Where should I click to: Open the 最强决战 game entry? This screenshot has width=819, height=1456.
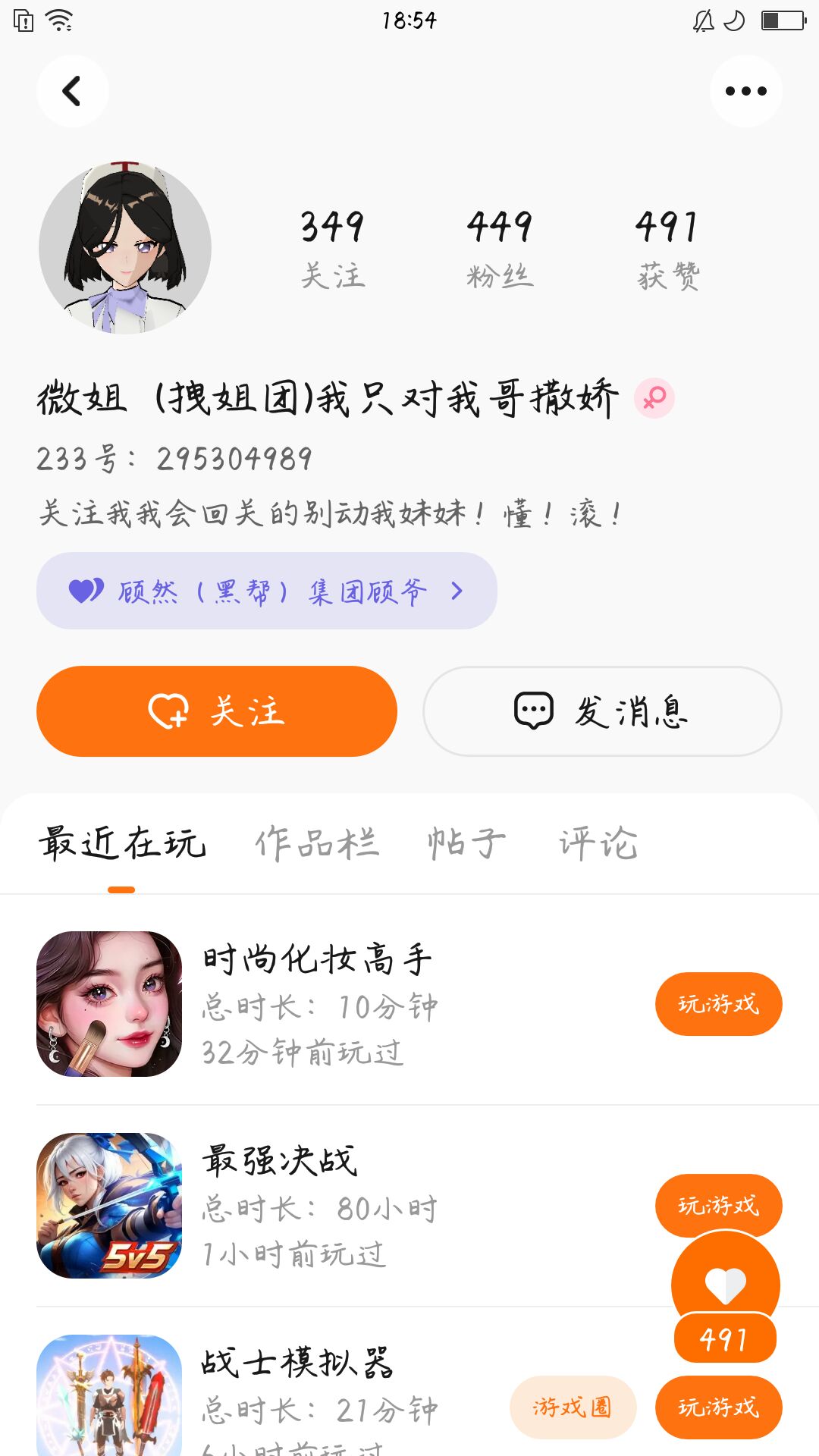tap(318, 1206)
